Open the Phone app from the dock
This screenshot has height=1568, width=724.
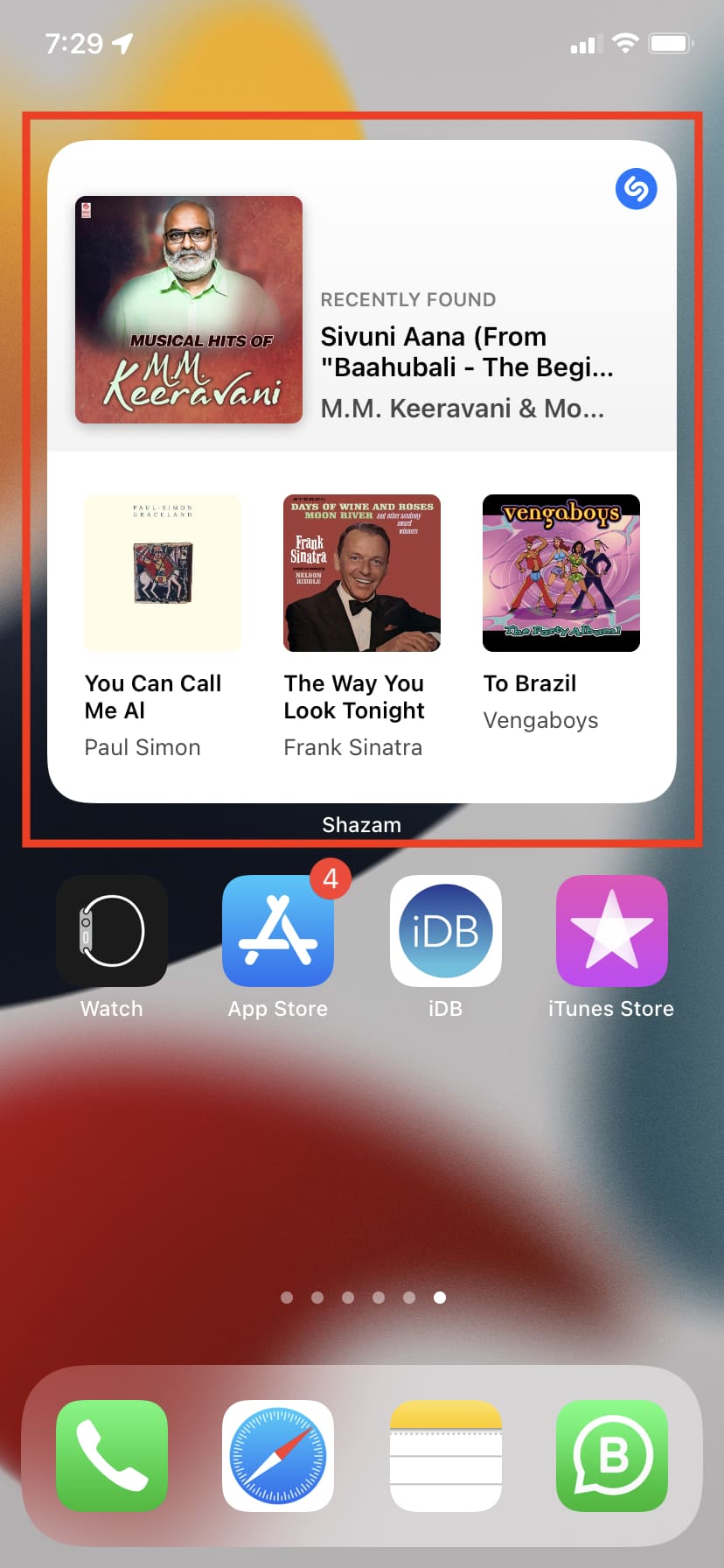point(112,1455)
